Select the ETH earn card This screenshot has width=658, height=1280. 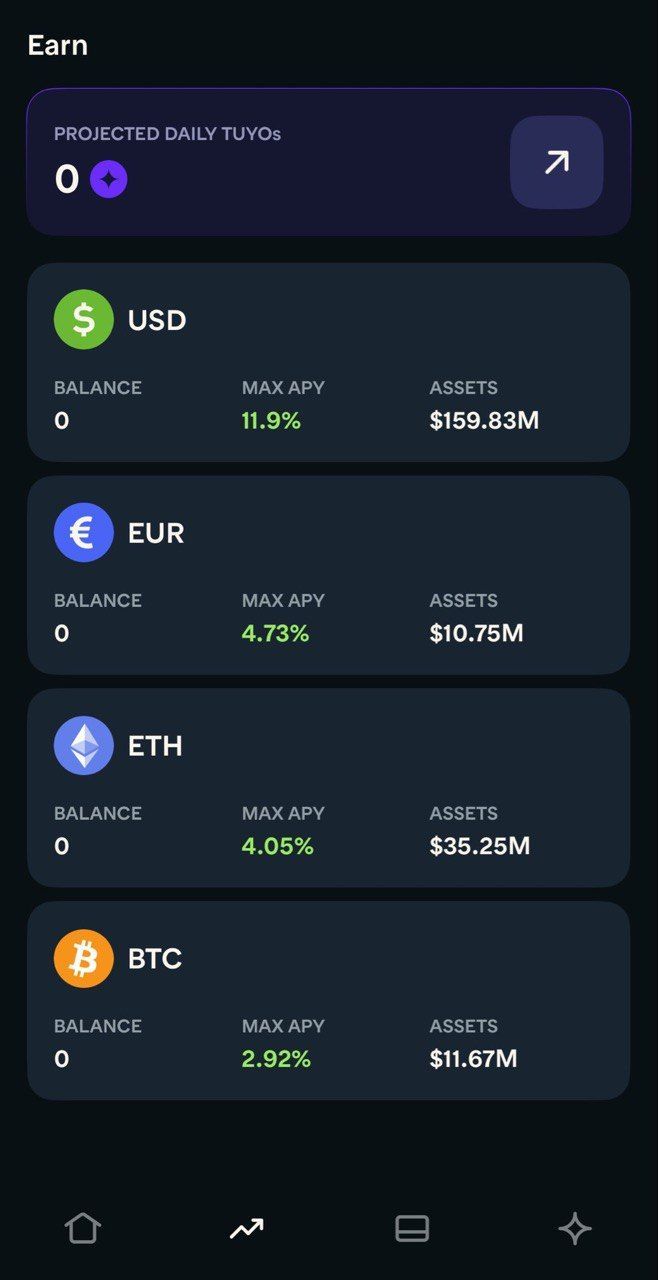328,788
